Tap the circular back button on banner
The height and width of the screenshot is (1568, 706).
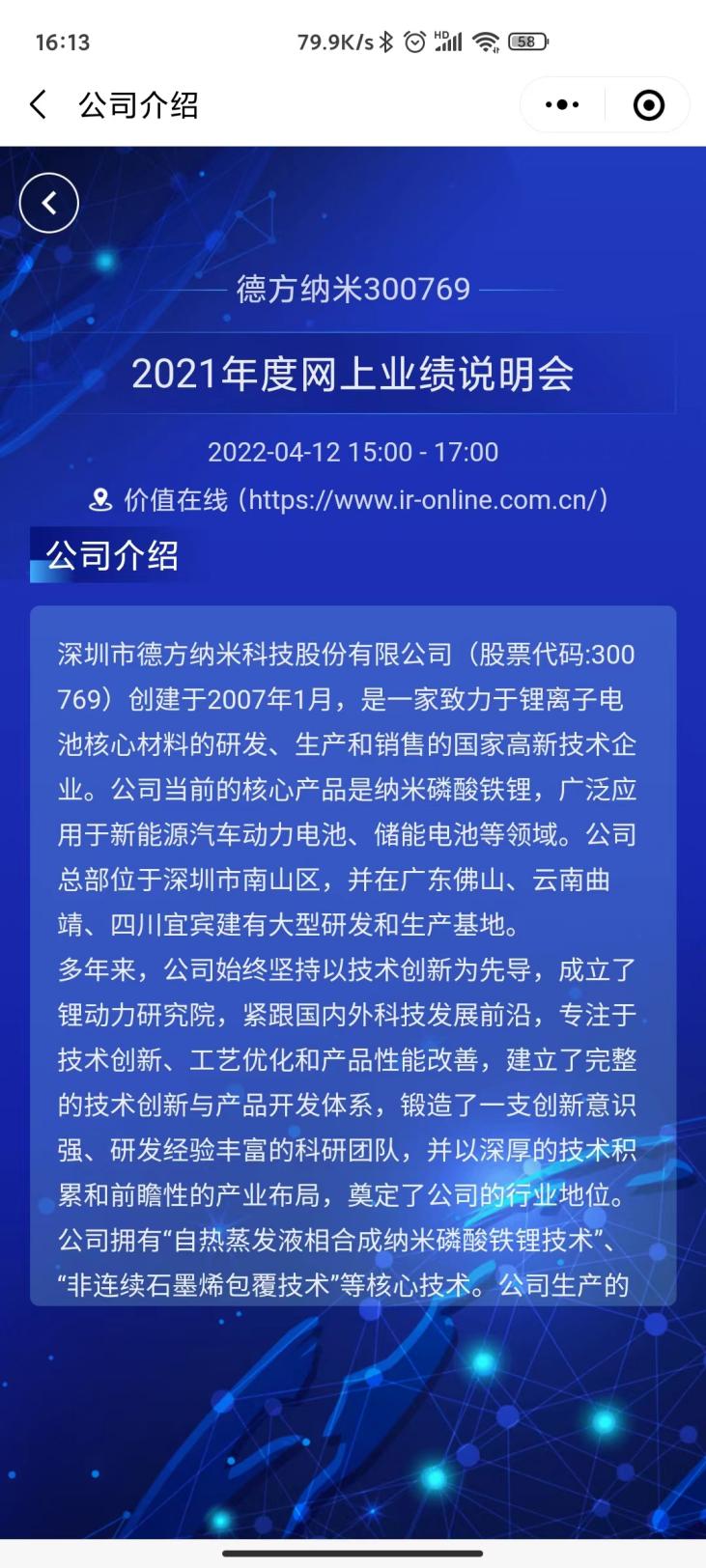click(x=49, y=203)
